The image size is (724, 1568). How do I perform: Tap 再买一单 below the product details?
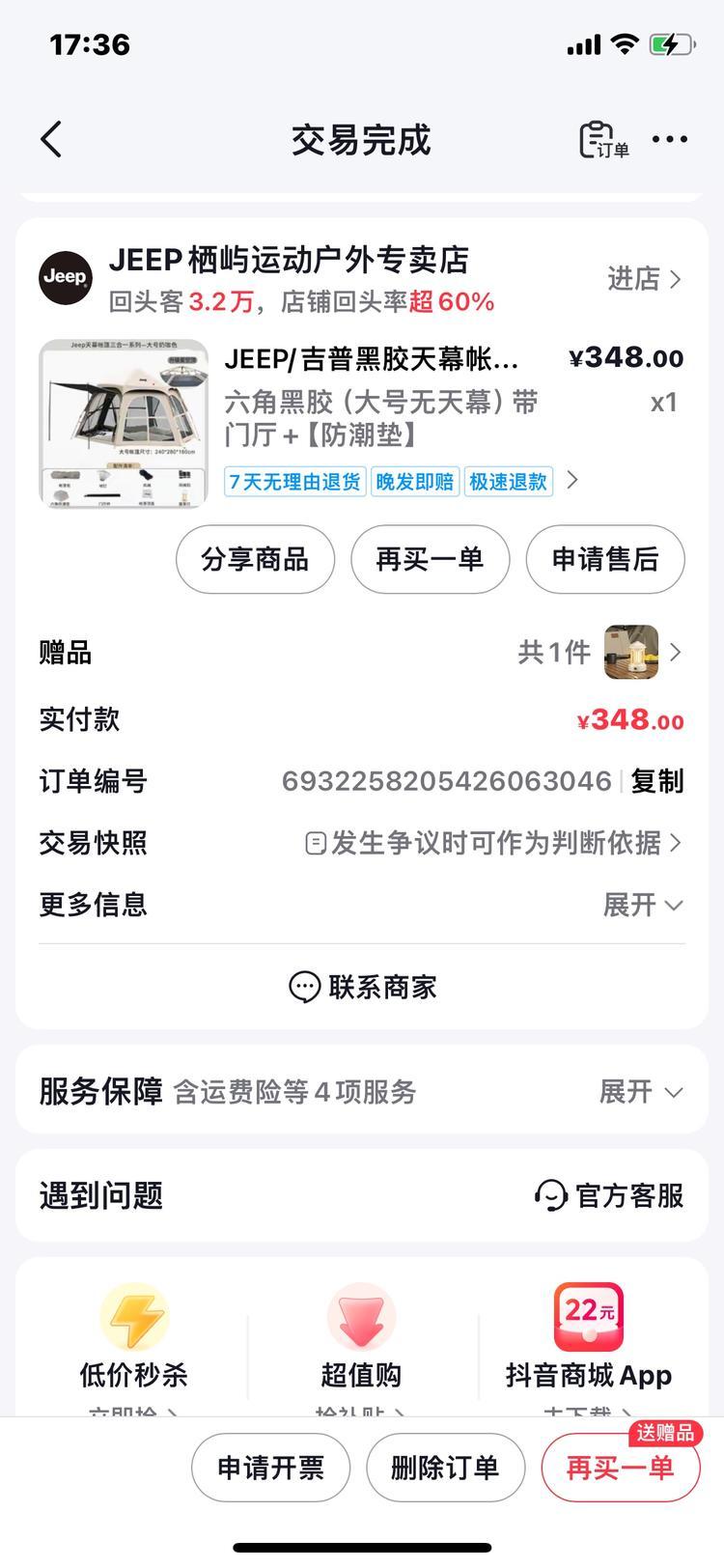coord(430,559)
